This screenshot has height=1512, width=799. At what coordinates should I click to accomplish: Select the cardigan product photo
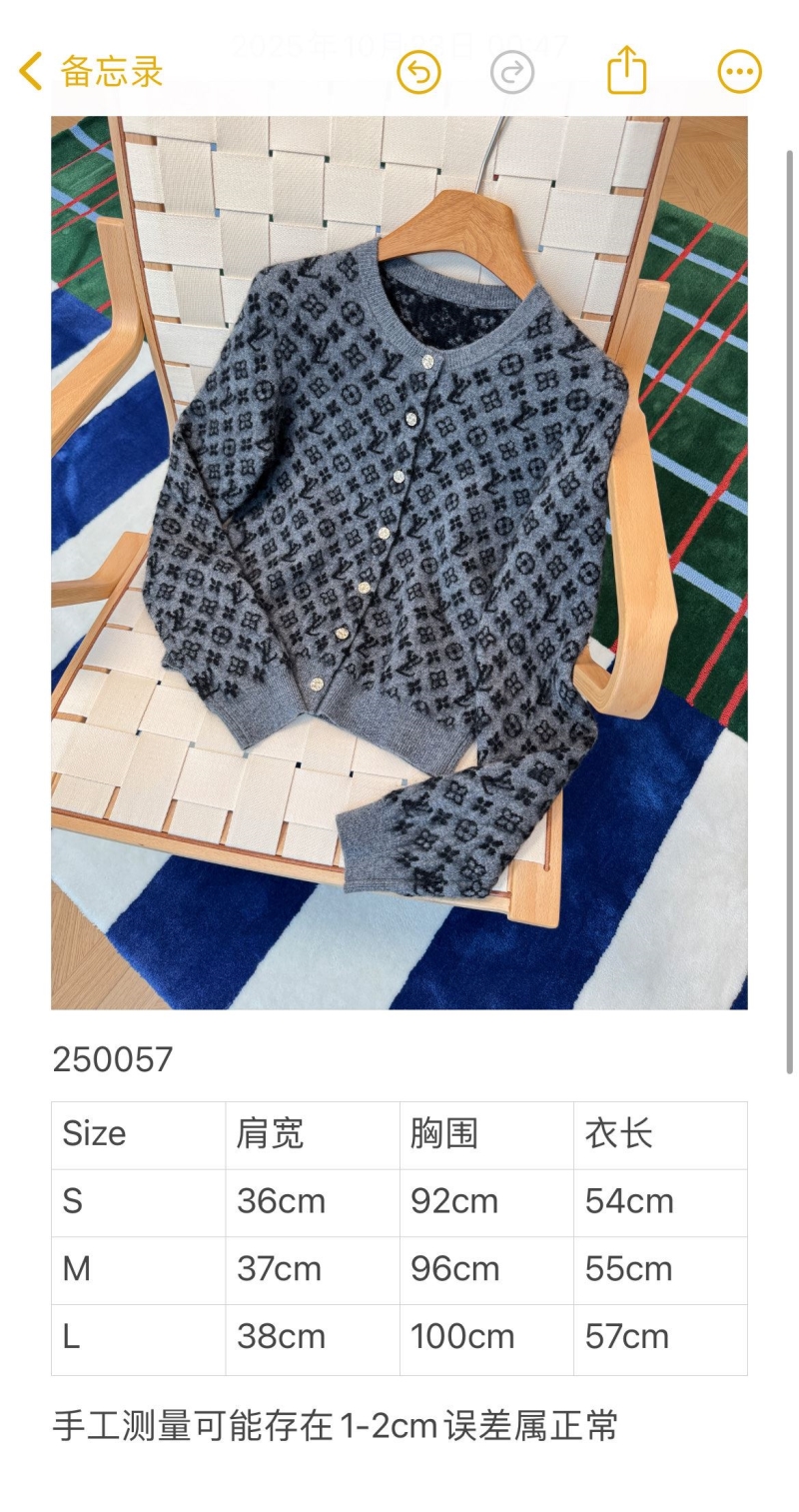click(399, 560)
